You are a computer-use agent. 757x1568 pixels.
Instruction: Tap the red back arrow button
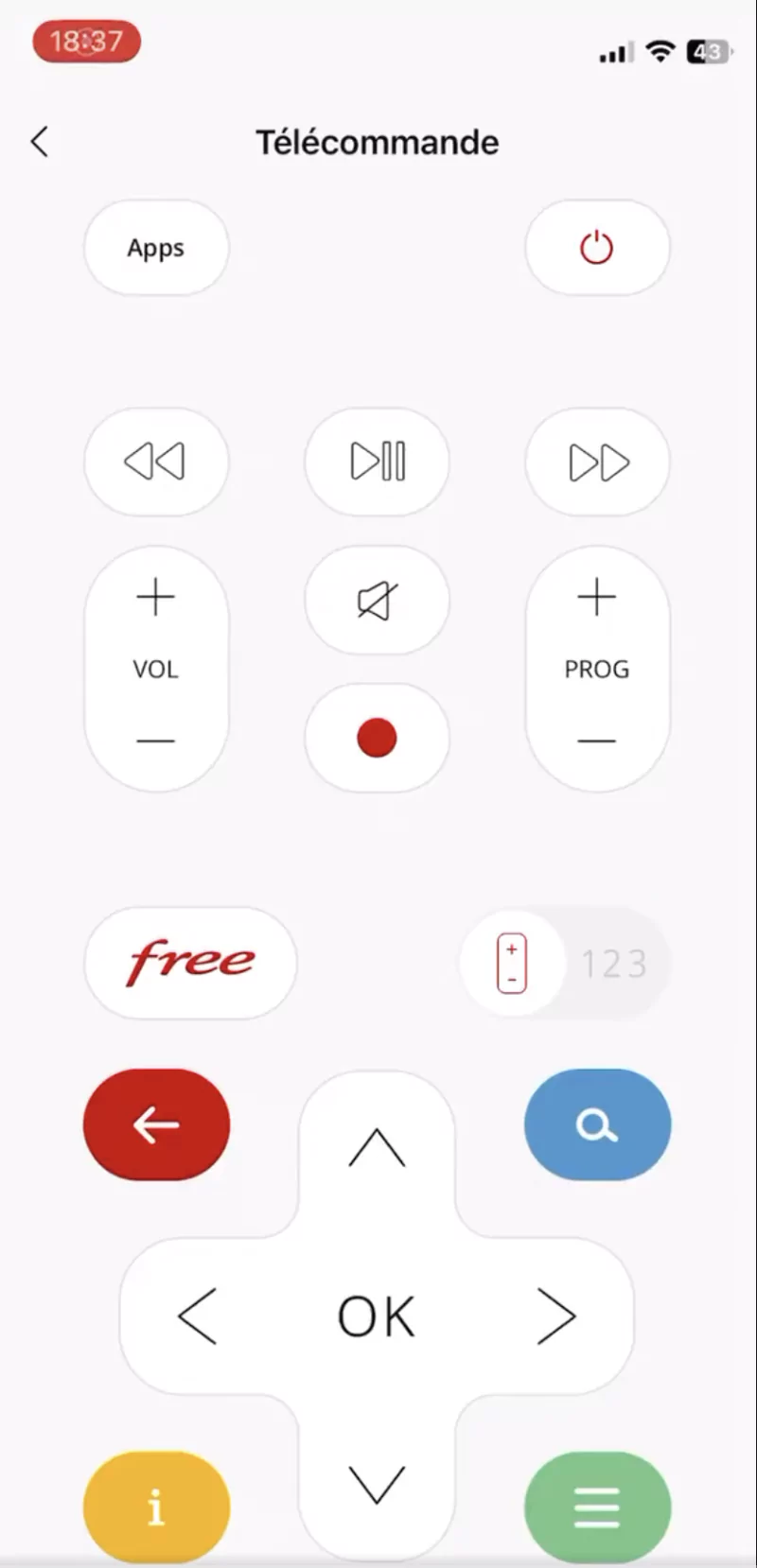pyautogui.click(x=156, y=1124)
